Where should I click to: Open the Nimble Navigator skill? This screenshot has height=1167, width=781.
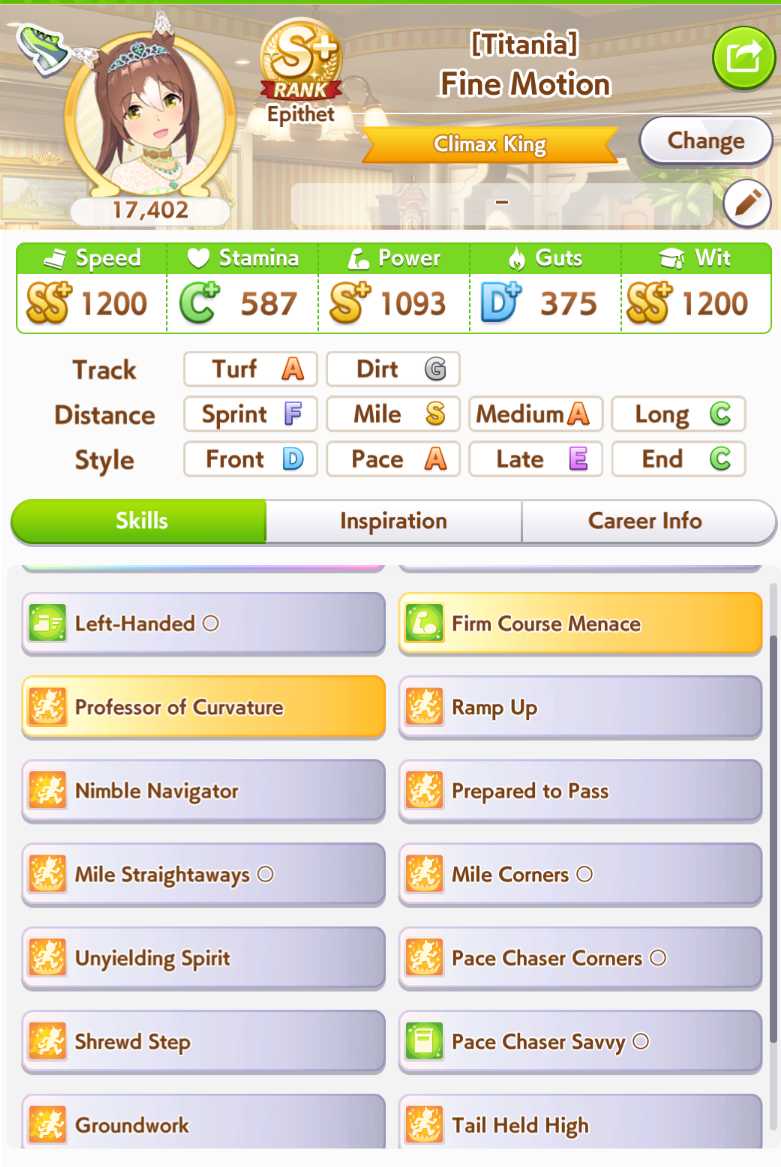pyautogui.click(x=203, y=791)
